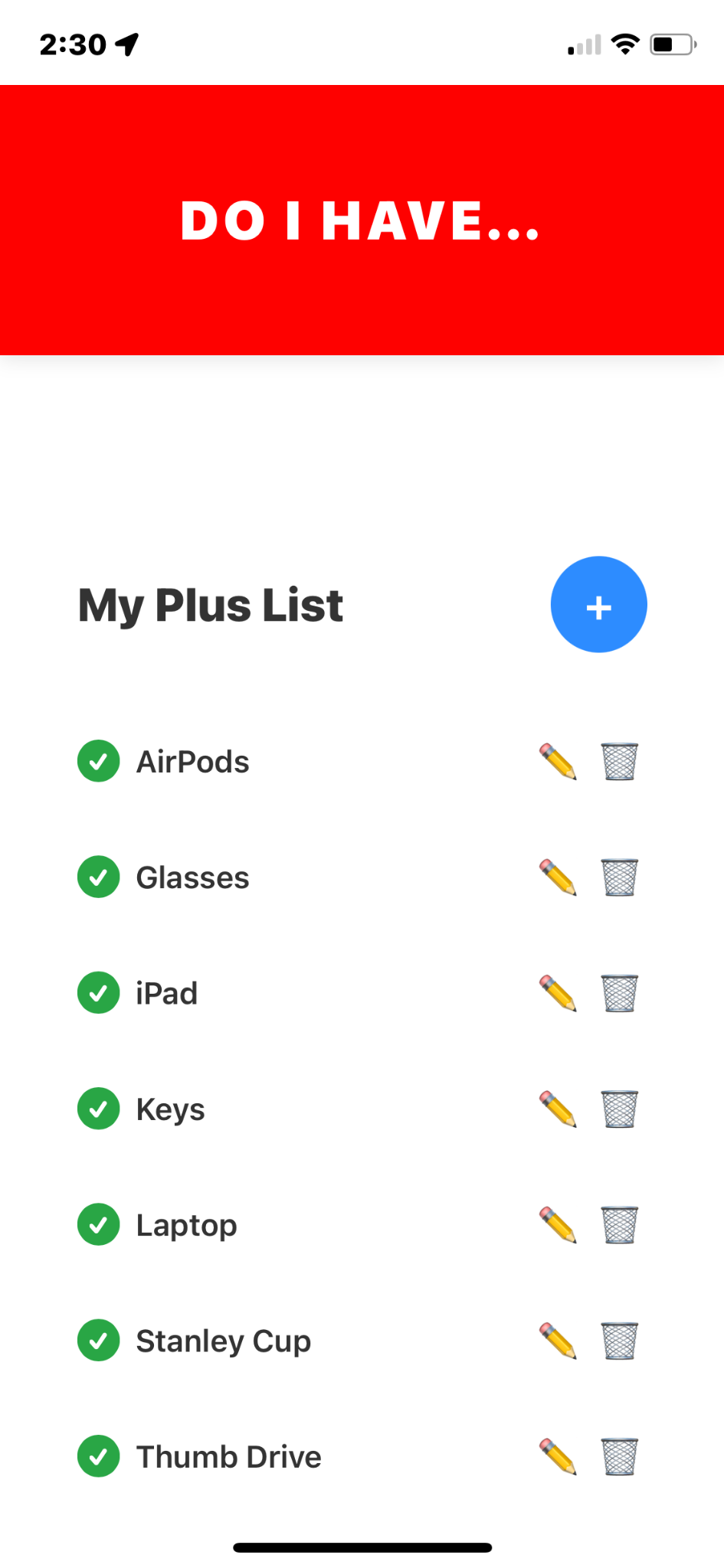Edit the AirPods item using its pencil icon
This screenshot has width=724, height=1568.
click(557, 760)
